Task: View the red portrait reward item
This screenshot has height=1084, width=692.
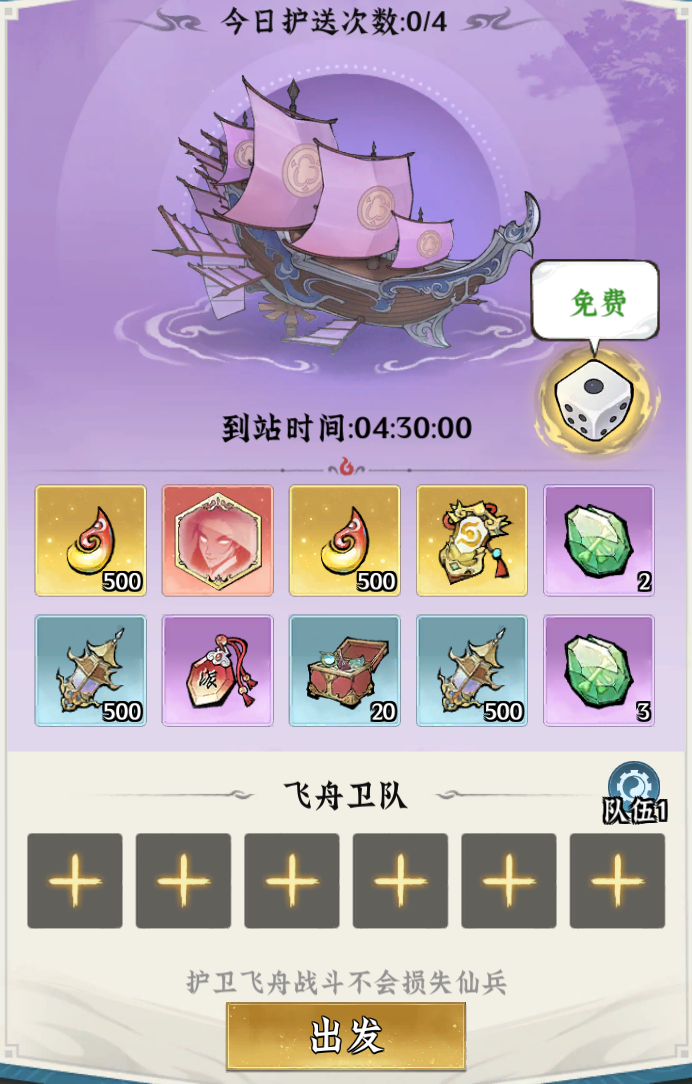Action: [x=217, y=541]
